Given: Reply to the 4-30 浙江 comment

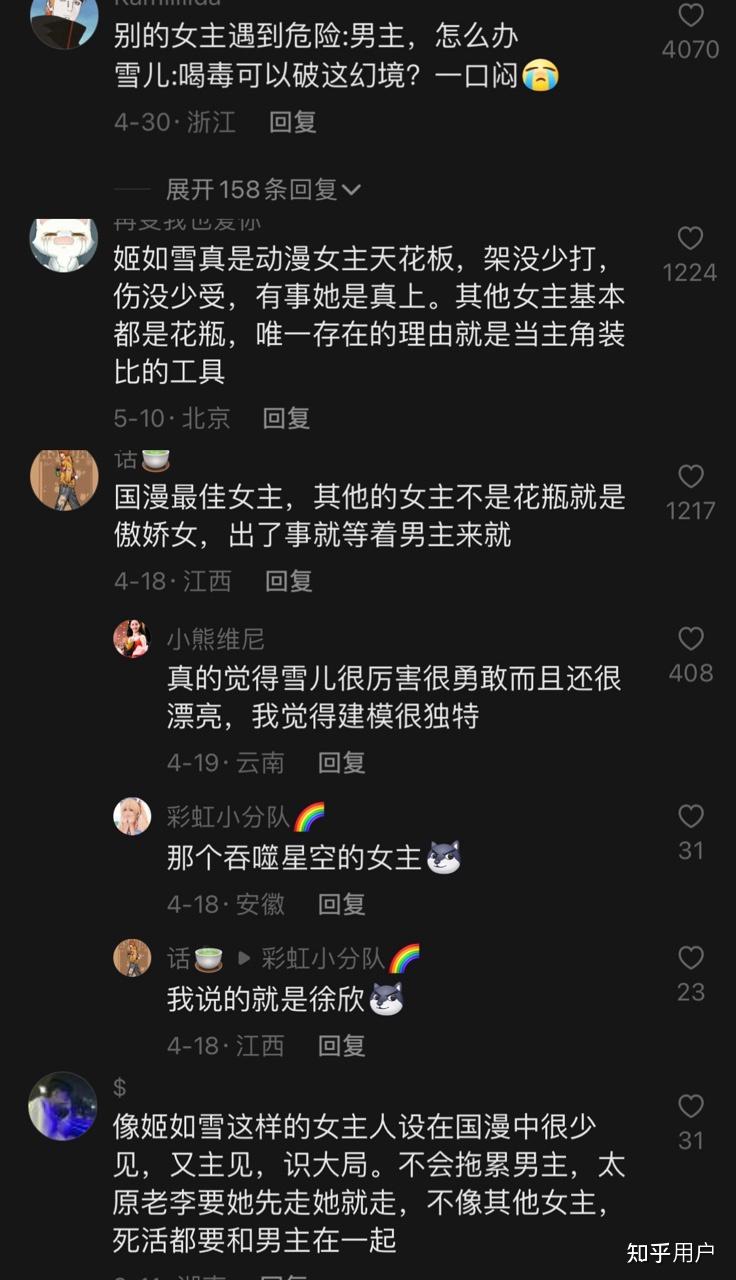Looking at the screenshot, I should pos(292,122).
